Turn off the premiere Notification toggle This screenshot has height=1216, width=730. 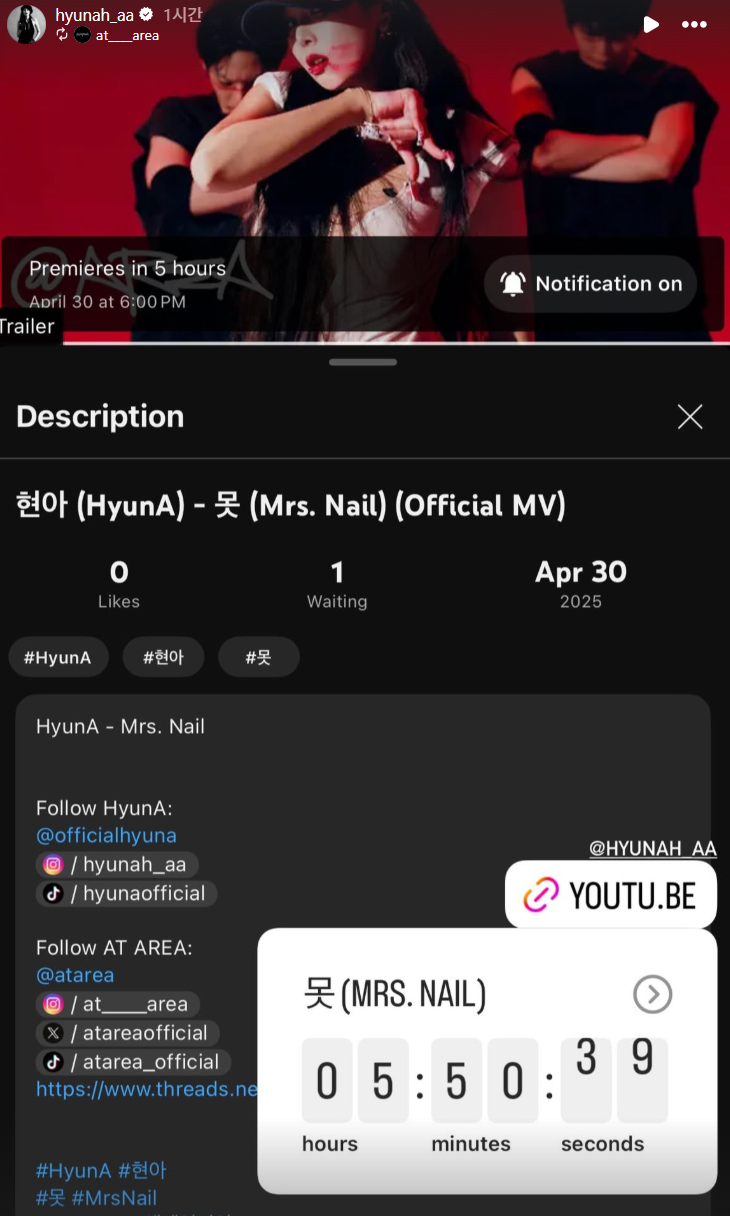[x=590, y=283]
